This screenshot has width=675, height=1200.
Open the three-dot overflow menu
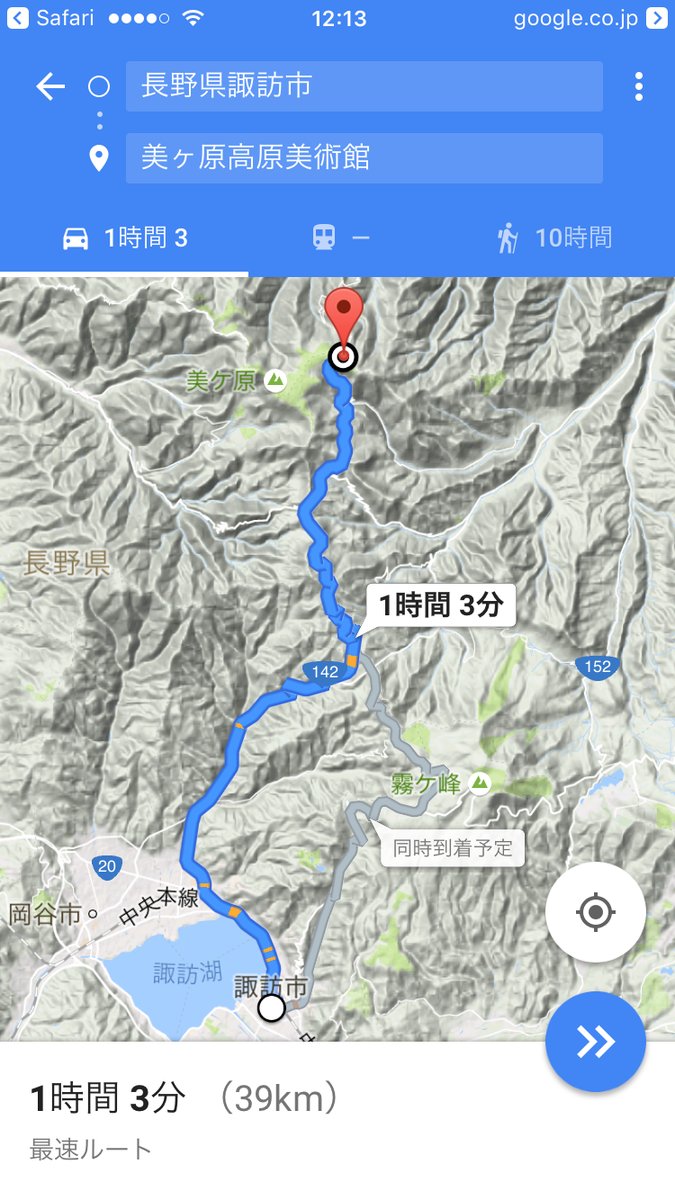point(638,87)
